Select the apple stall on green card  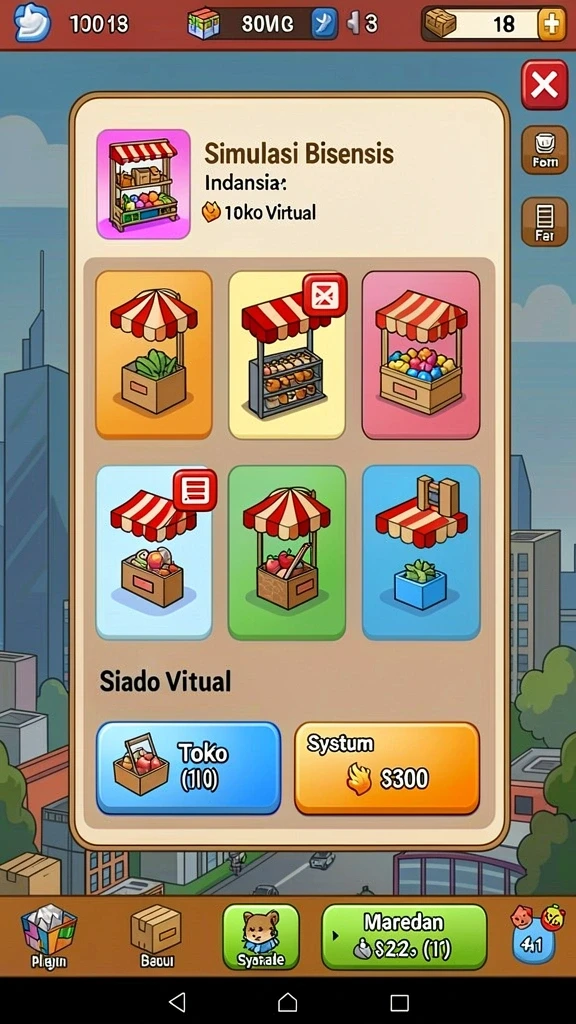[x=287, y=552]
